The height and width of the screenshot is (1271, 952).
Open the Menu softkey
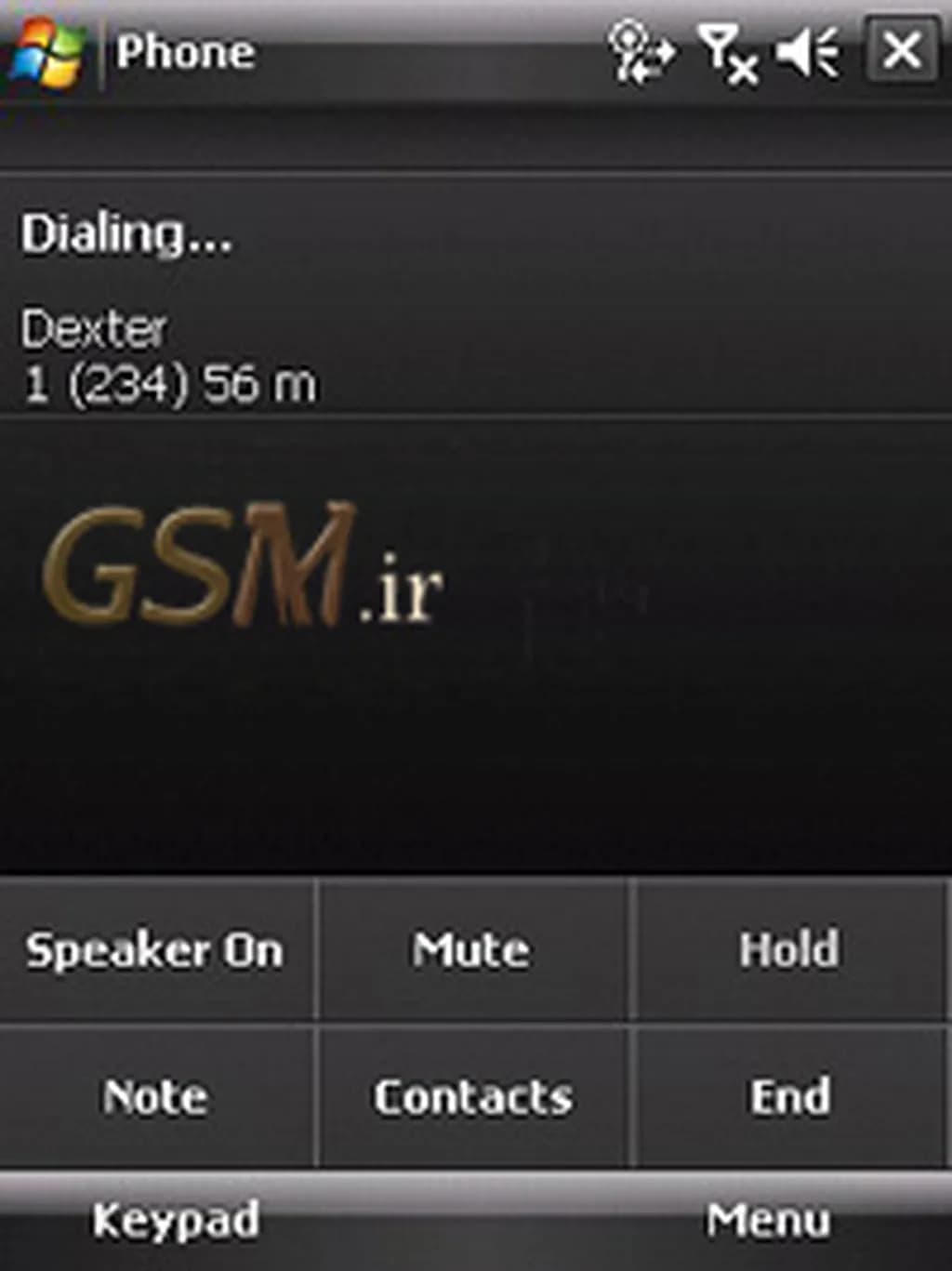768,1220
